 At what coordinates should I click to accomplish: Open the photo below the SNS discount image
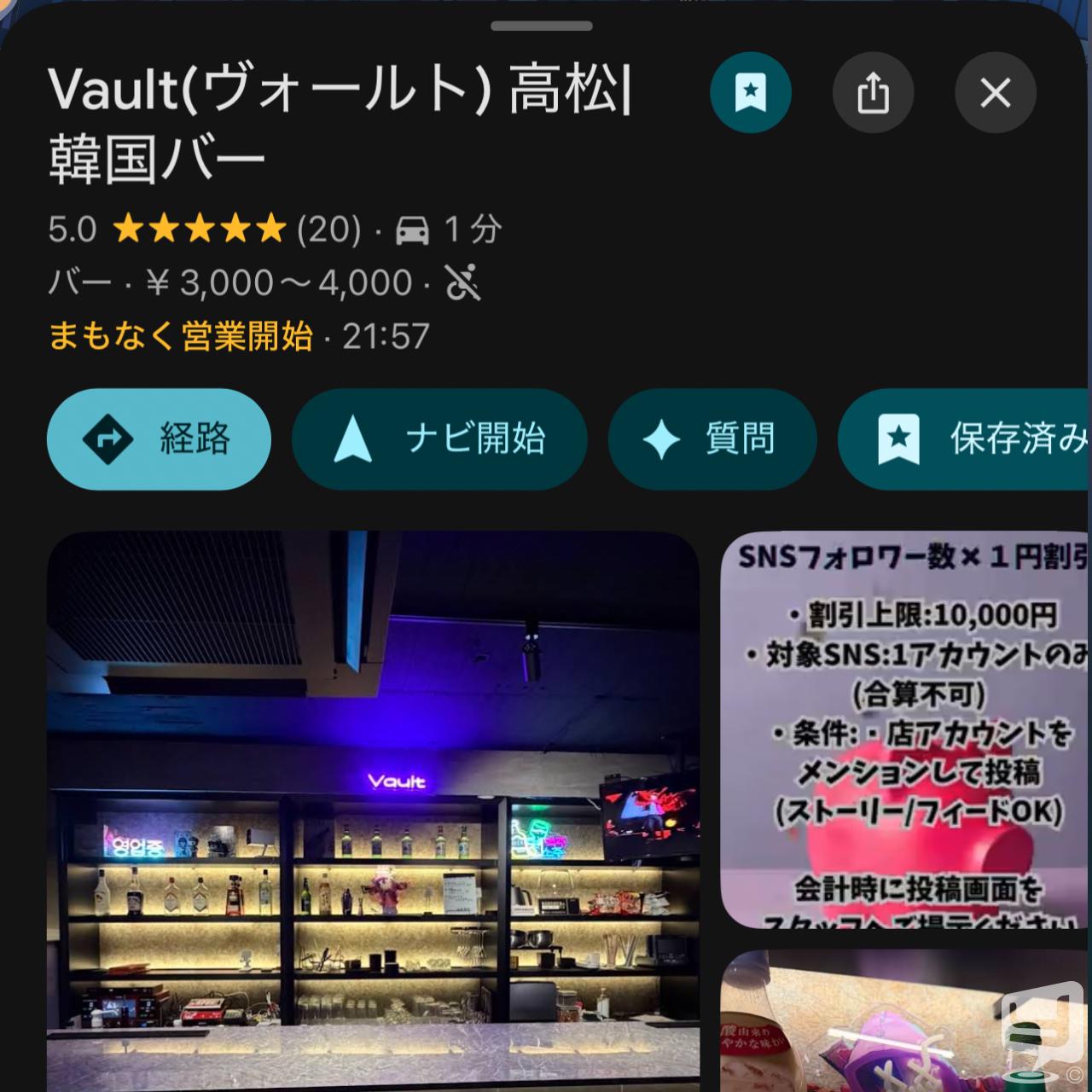point(904,1024)
